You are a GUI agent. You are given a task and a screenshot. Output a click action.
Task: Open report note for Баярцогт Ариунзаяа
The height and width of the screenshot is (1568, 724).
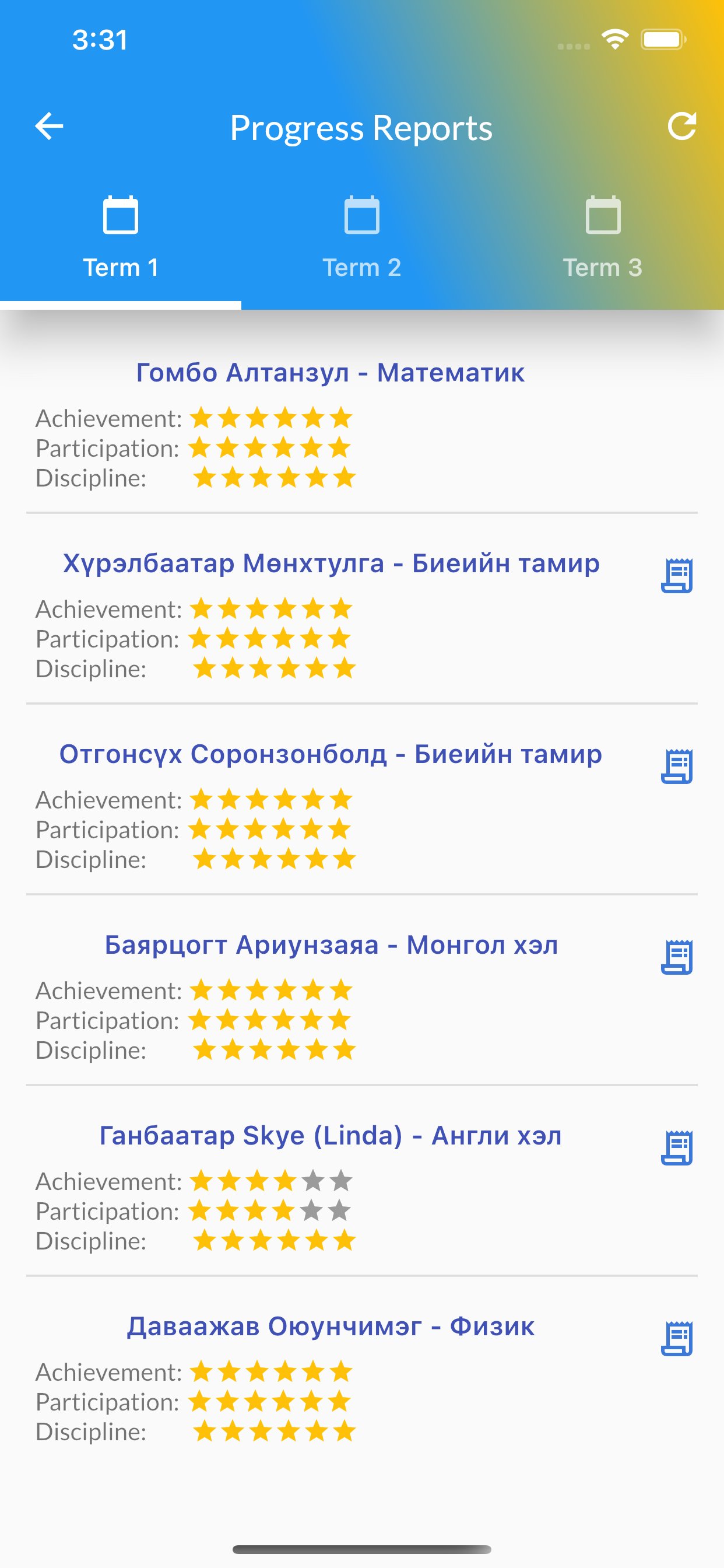click(677, 956)
